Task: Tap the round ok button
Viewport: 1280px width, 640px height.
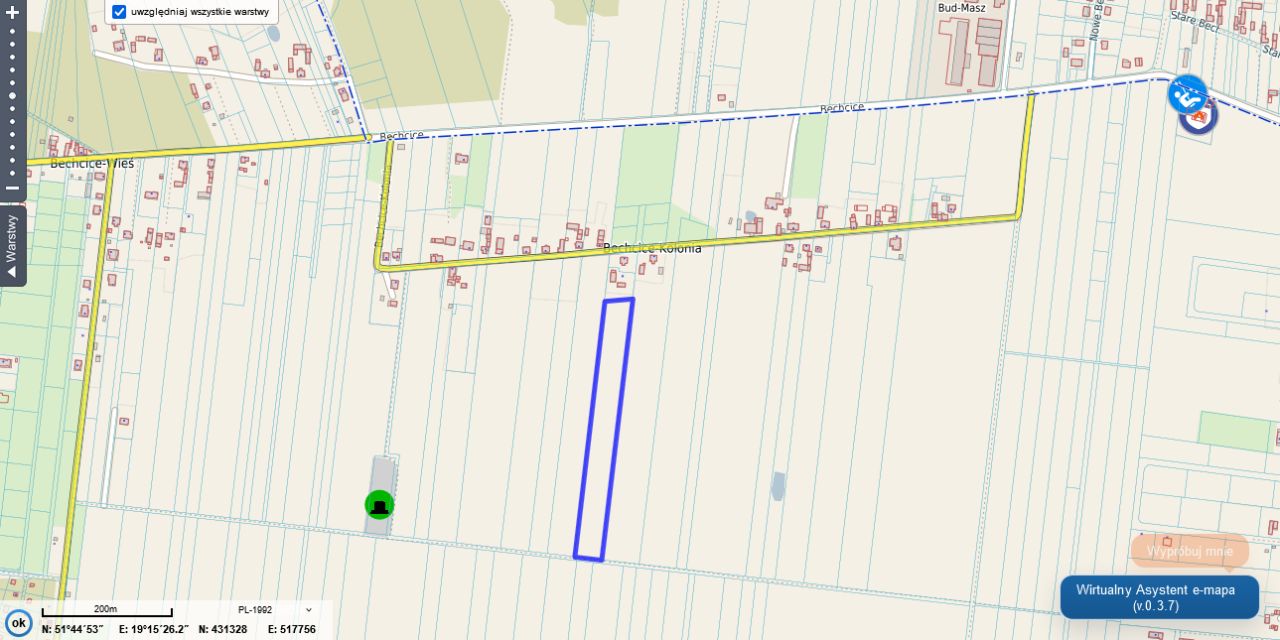Action: click(18, 623)
